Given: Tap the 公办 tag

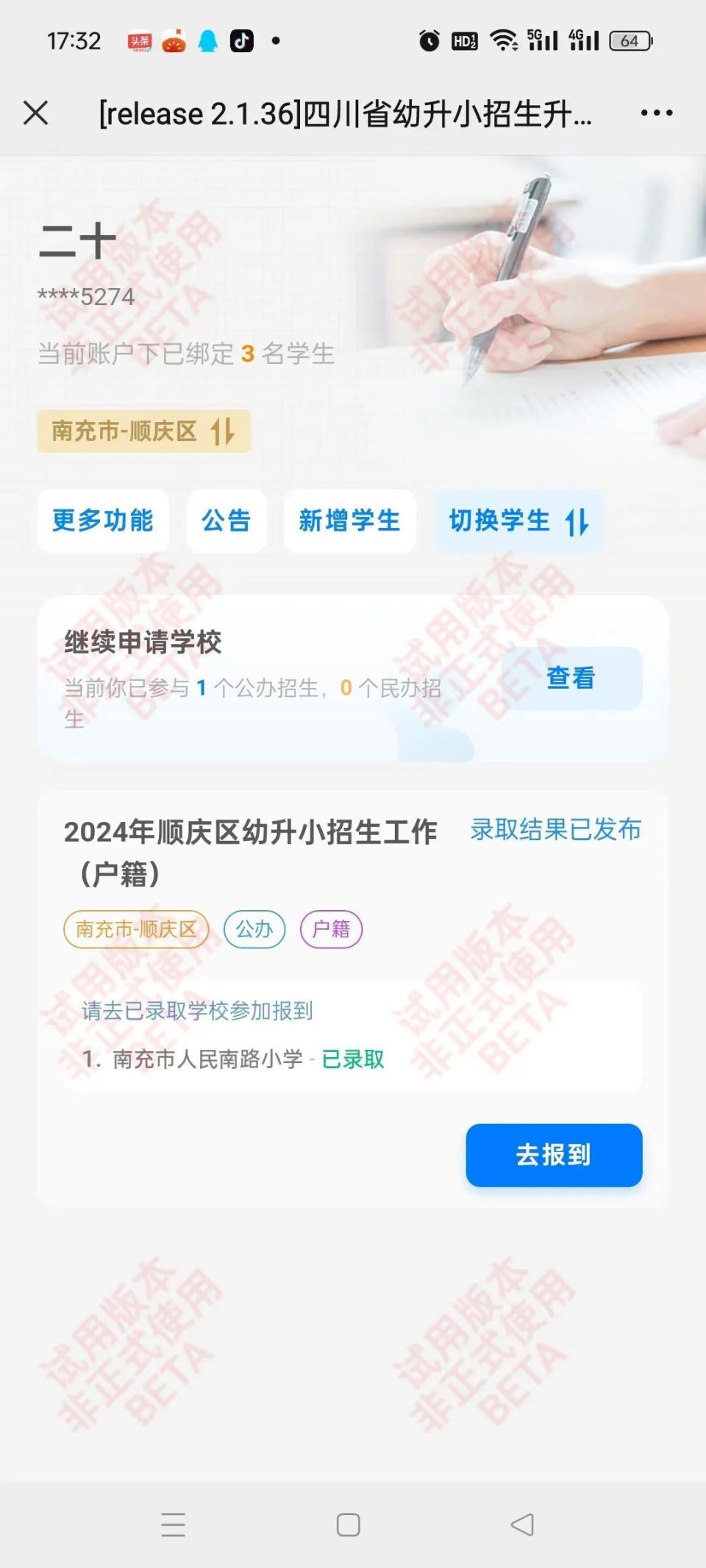Looking at the screenshot, I should point(254,929).
